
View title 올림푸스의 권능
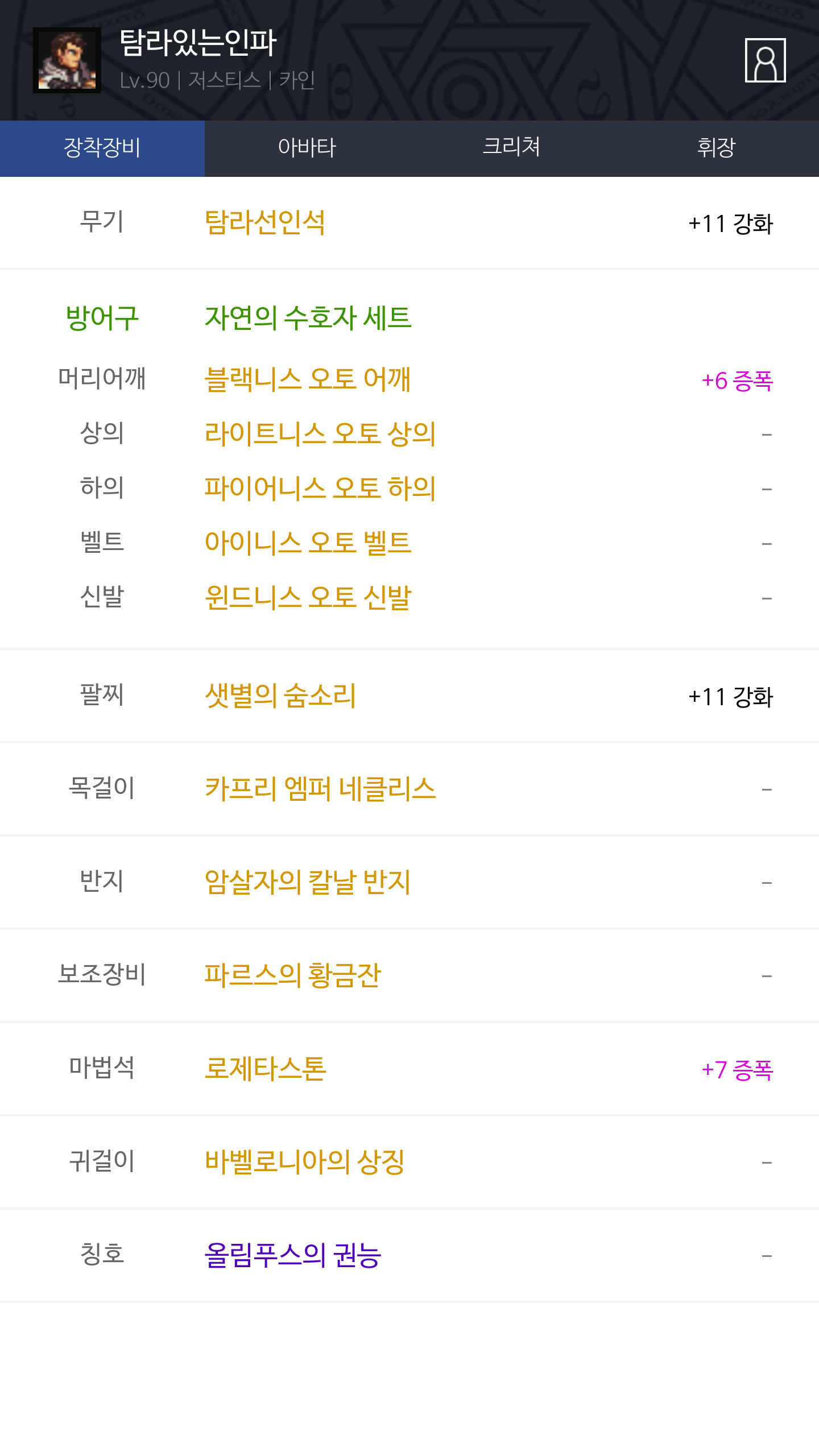(x=293, y=1255)
